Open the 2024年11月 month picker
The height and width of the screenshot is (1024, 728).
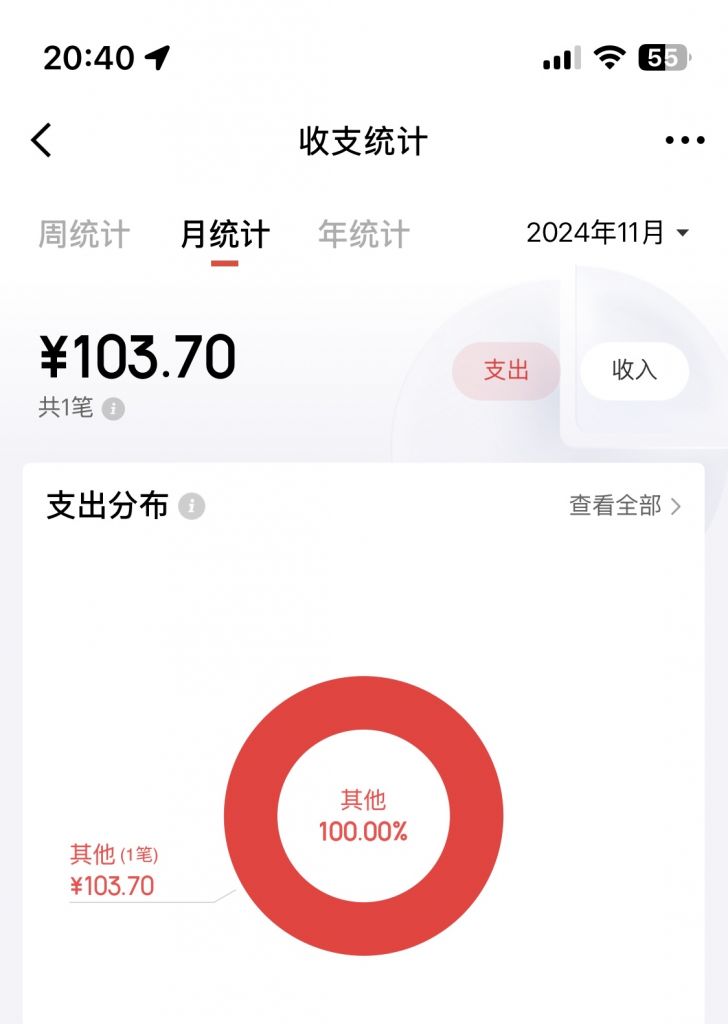608,233
